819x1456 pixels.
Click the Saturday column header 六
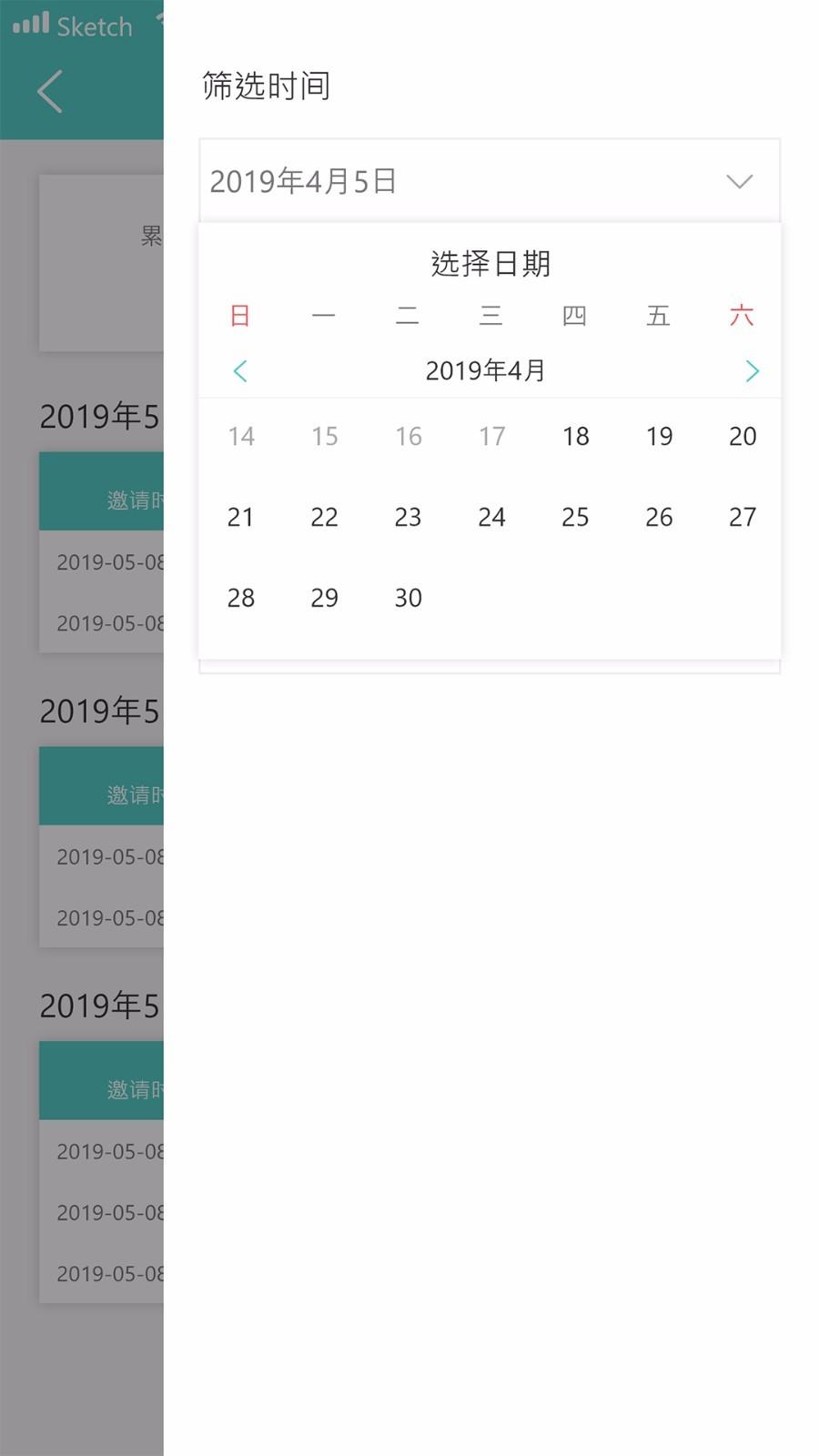pyautogui.click(x=743, y=316)
